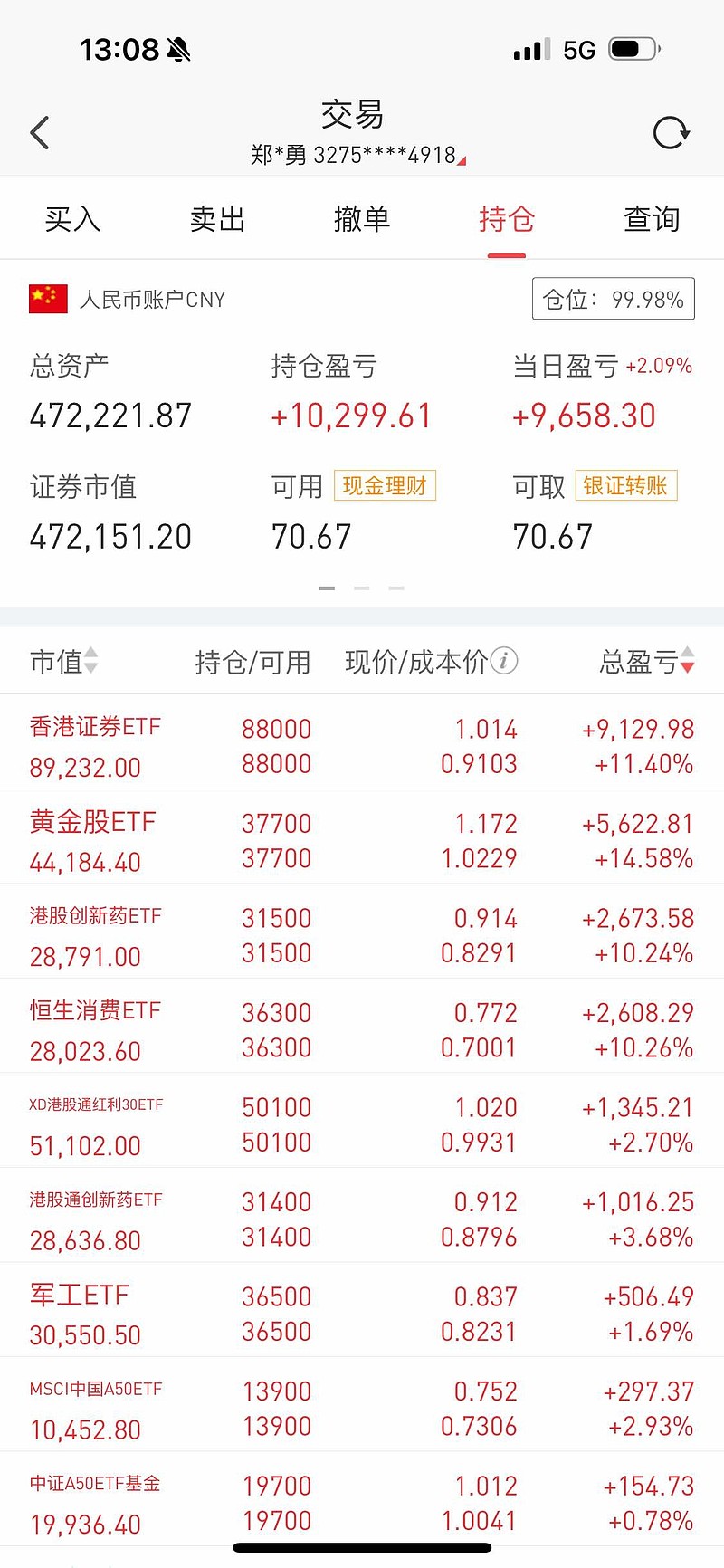Open the 撤单 order cancellation tab

coord(362,218)
